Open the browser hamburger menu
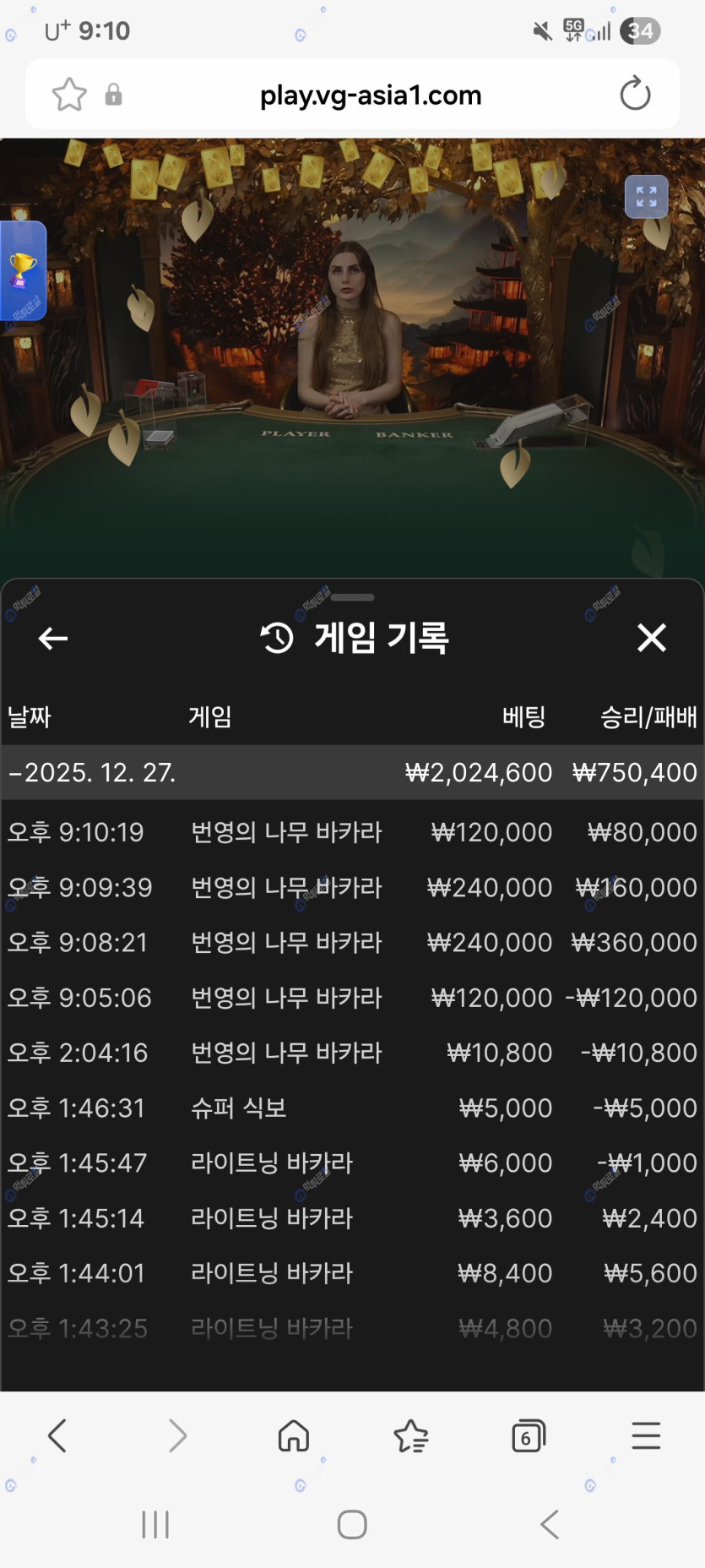 [646, 1435]
